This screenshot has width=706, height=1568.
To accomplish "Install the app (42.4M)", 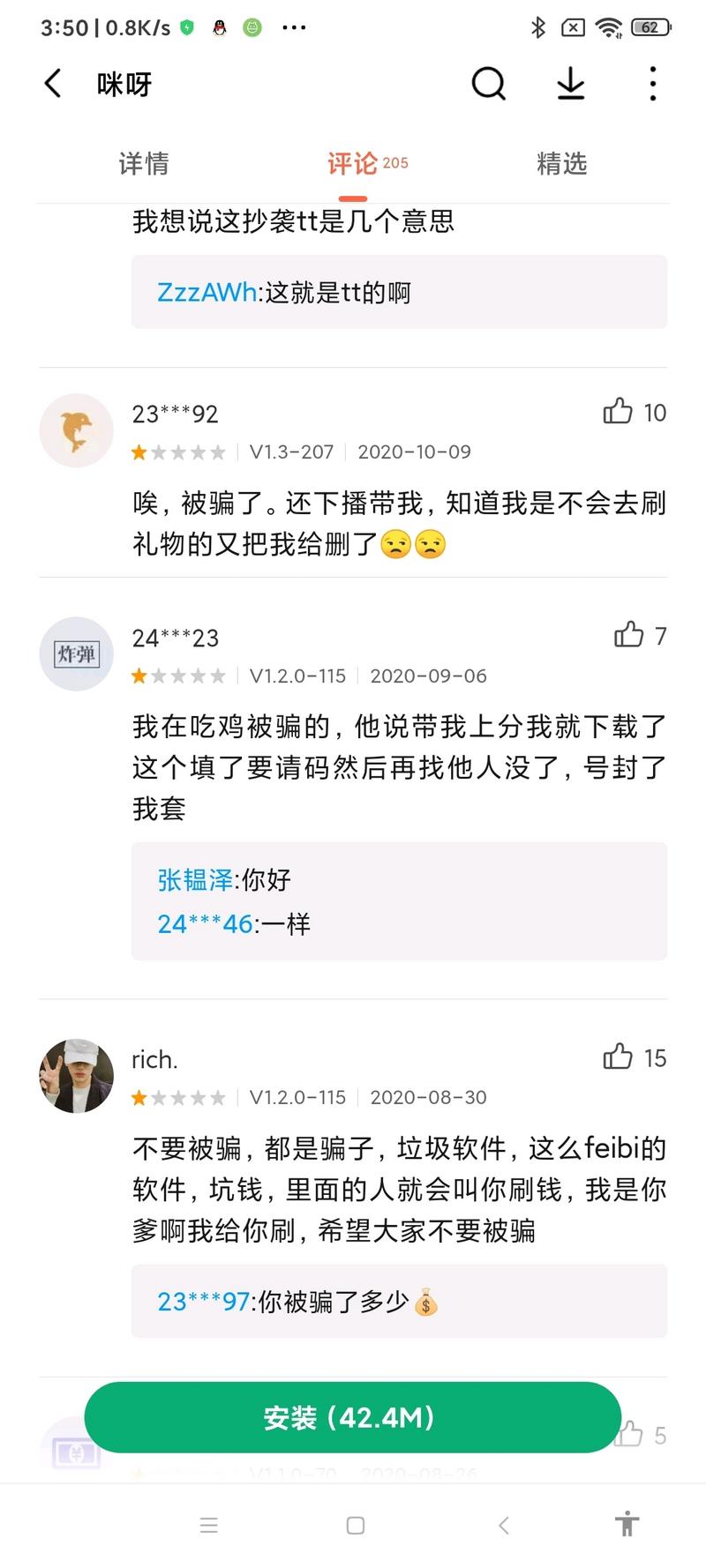I will (x=353, y=1417).
